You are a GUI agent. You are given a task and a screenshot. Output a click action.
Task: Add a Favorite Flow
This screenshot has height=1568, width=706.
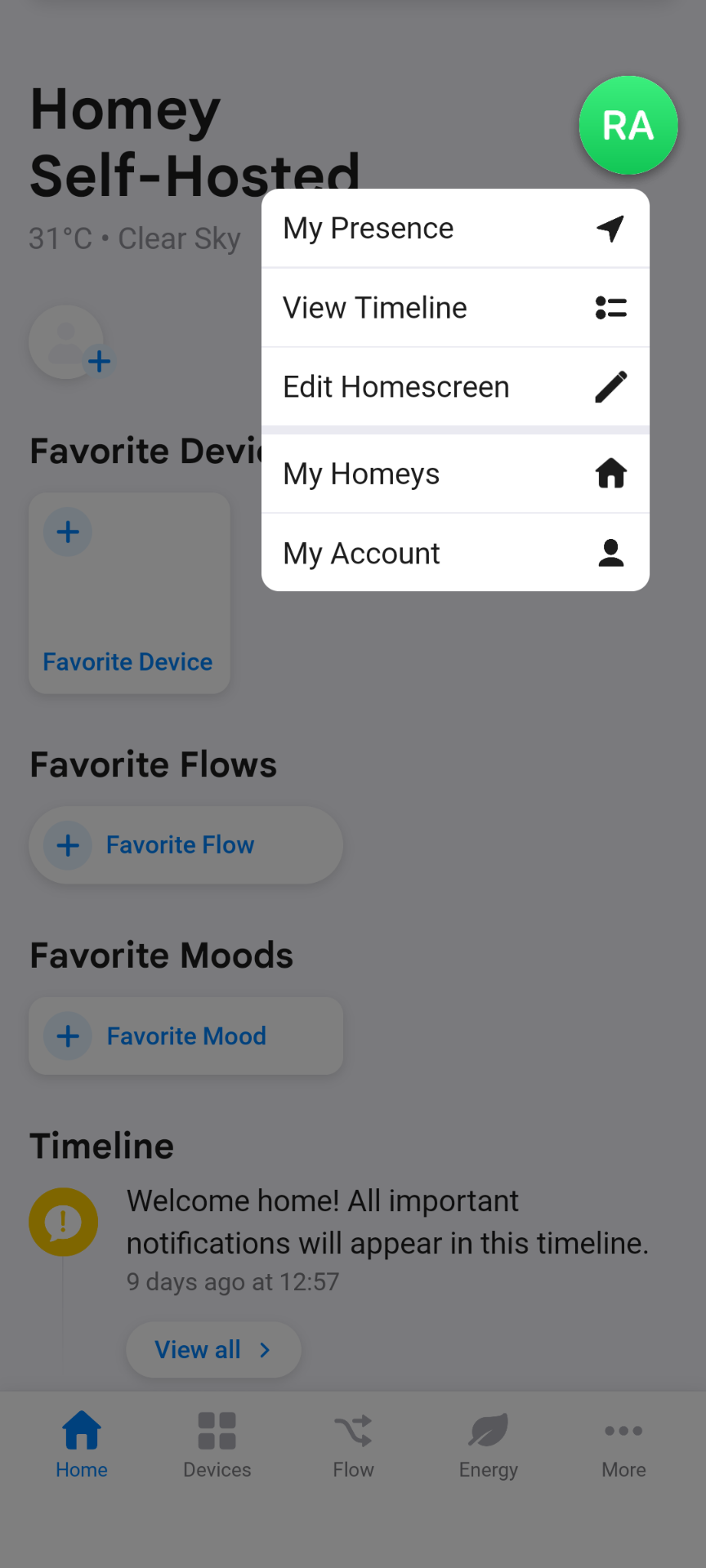pyautogui.click(x=185, y=845)
